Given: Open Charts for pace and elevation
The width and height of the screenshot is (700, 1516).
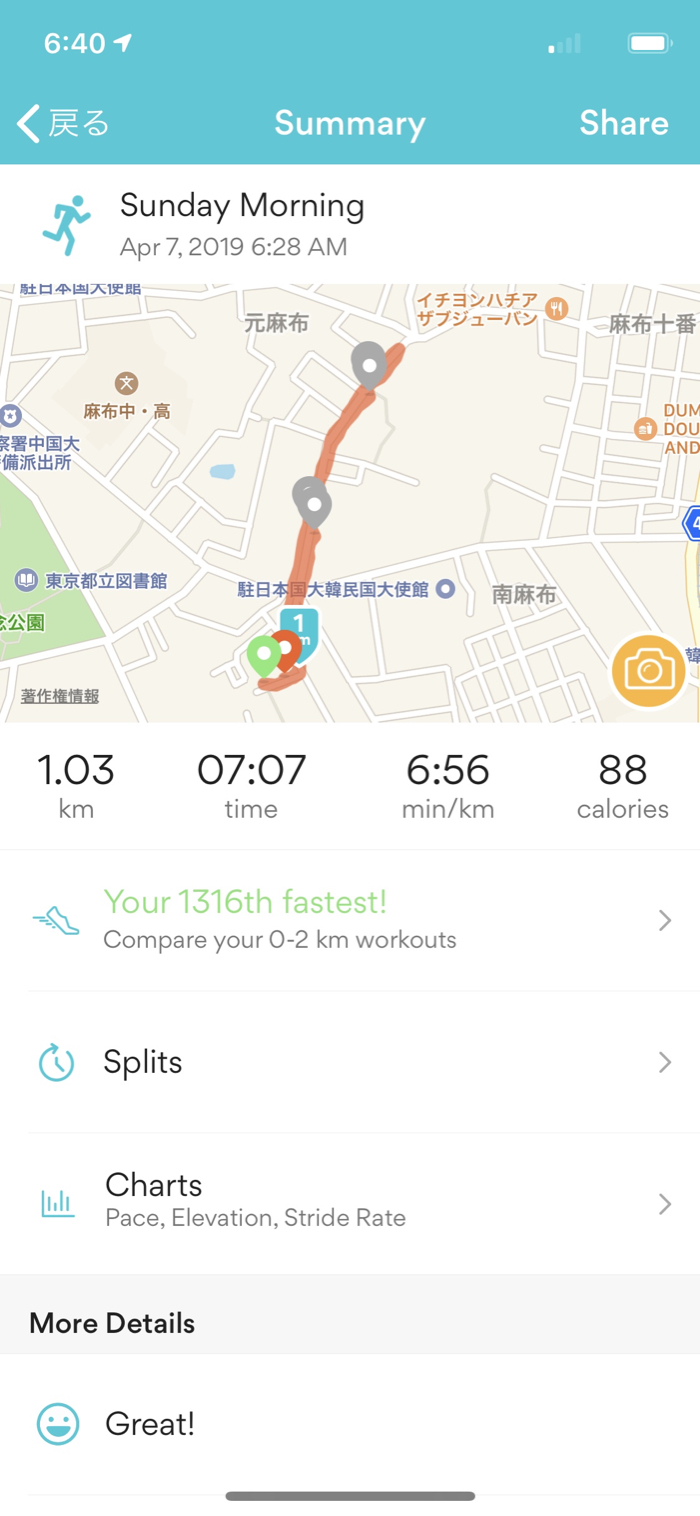Looking at the screenshot, I should (350, 1203).
